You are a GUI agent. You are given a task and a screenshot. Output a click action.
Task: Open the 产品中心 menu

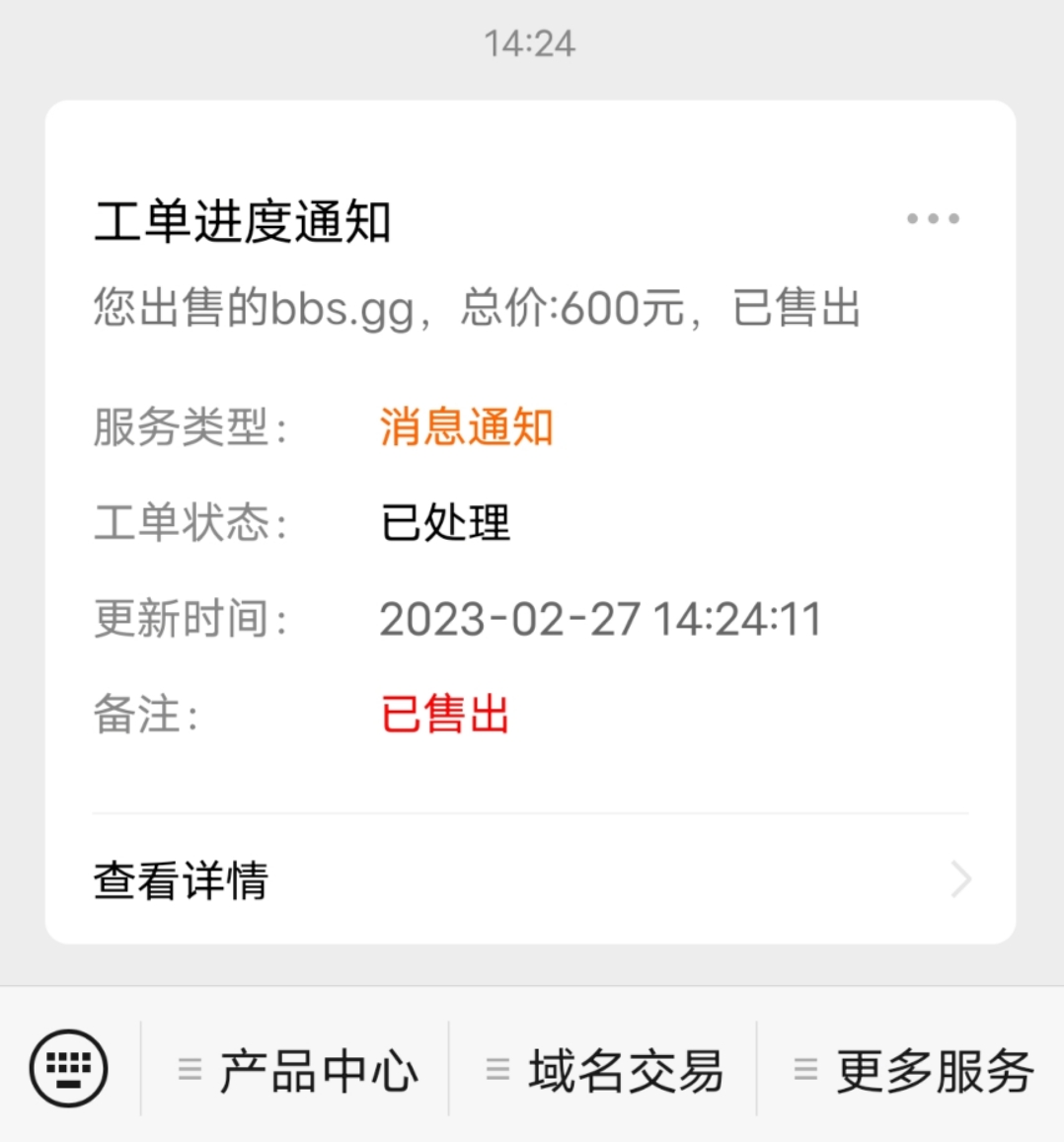pos(297,1071)
